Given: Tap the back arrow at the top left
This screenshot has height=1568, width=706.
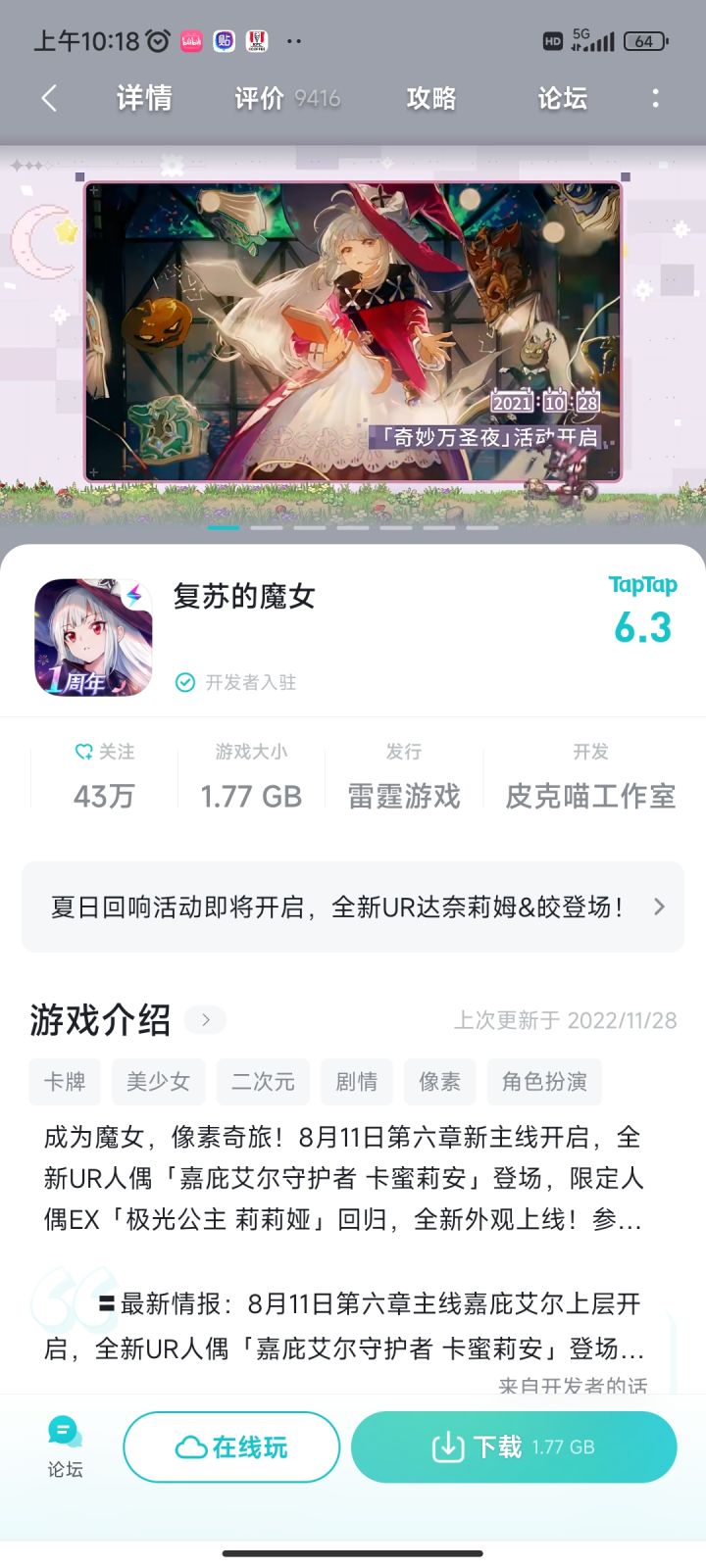Looking at the screenshot, I should tap(49, 99).
